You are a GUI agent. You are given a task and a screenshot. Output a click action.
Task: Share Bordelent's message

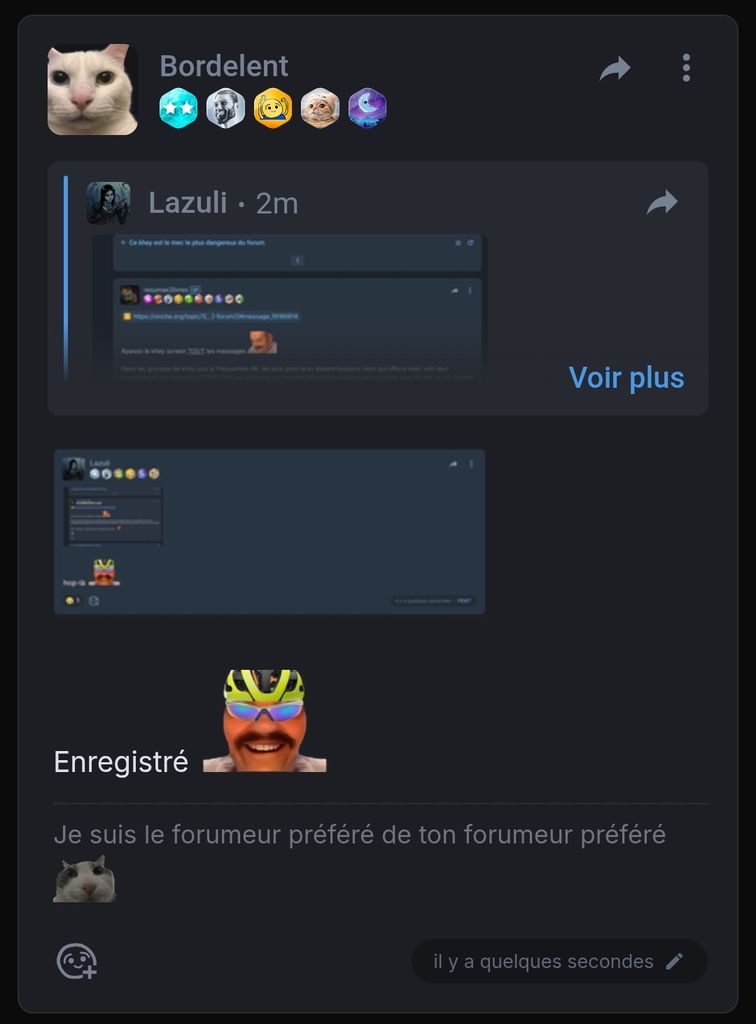615,68
